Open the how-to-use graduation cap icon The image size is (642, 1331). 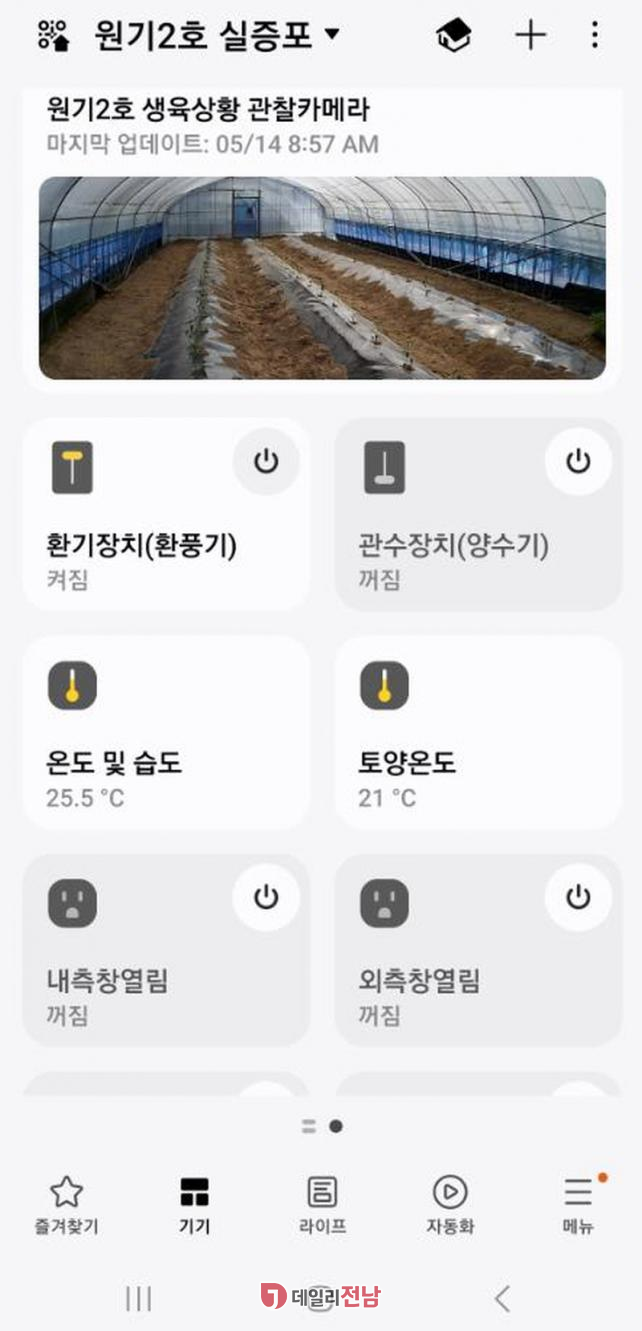[x=455, y=36]
